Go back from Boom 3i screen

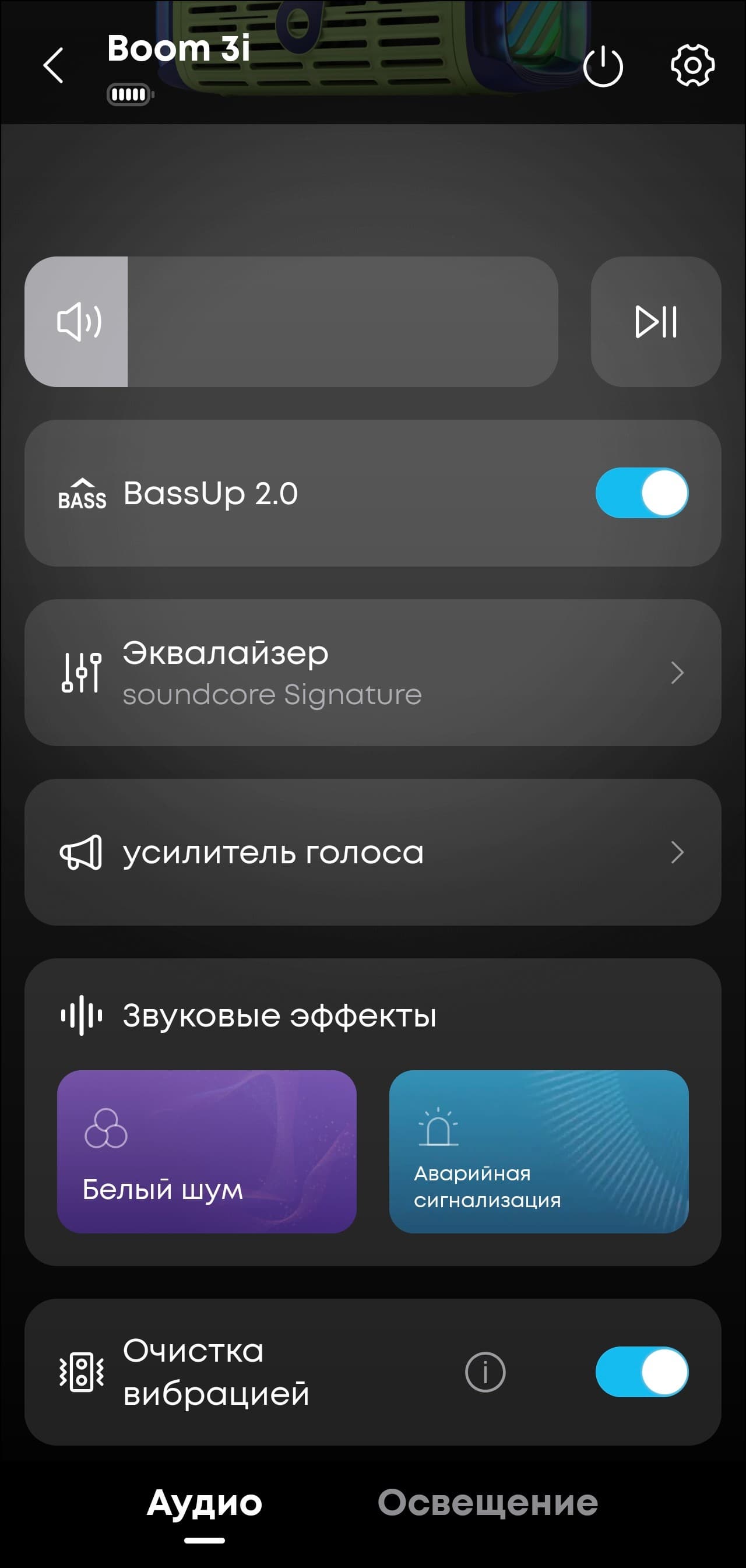click(54, 65)
